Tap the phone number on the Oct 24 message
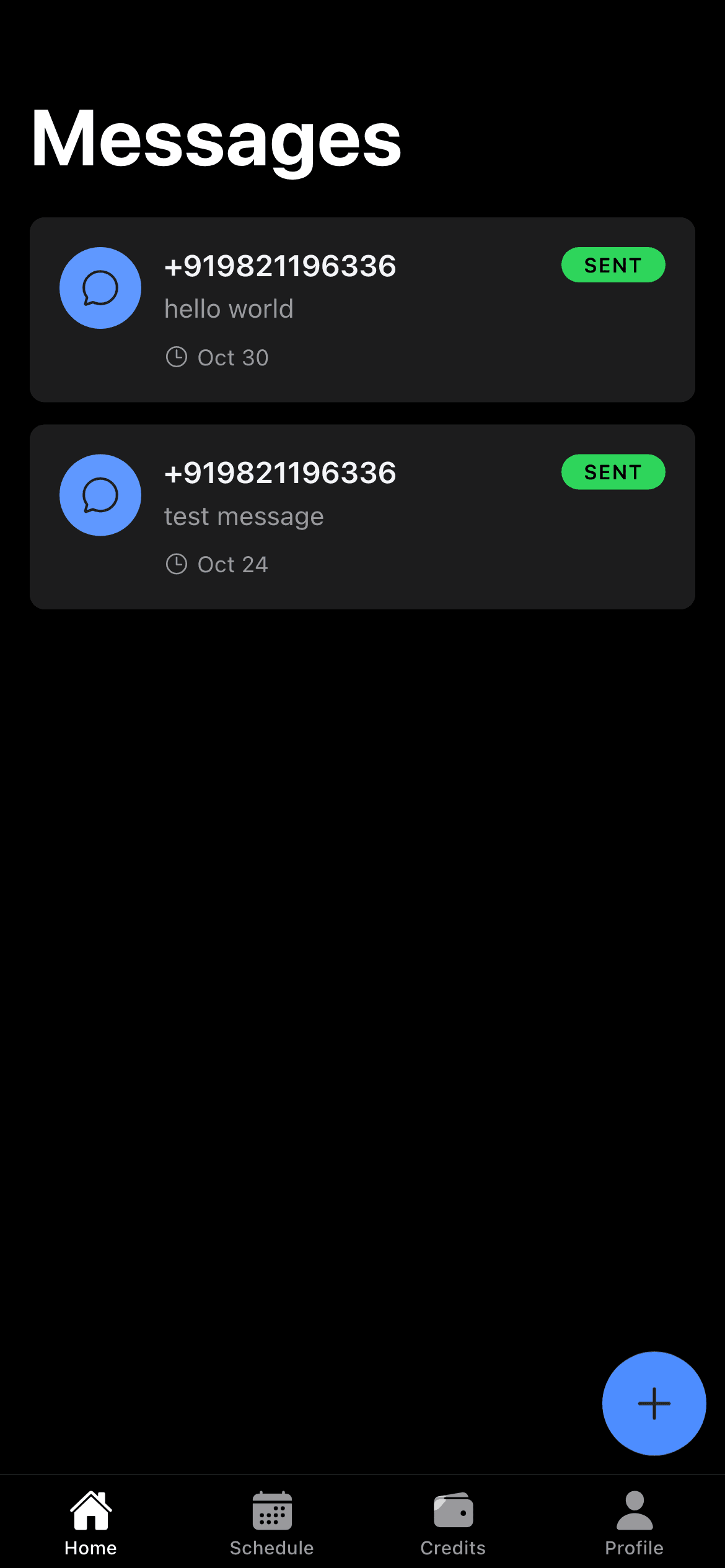The width and height of the screenshot is (725, 1568). pyautogui.click(x=279, y=472)
